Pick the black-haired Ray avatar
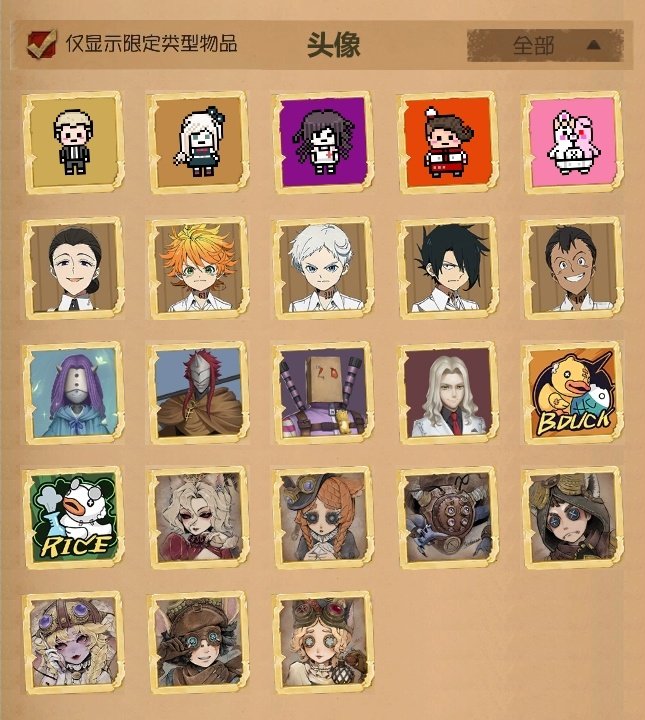Image resolution: width=645 pixels, height=720 pixels. click(x=447, y=265)
